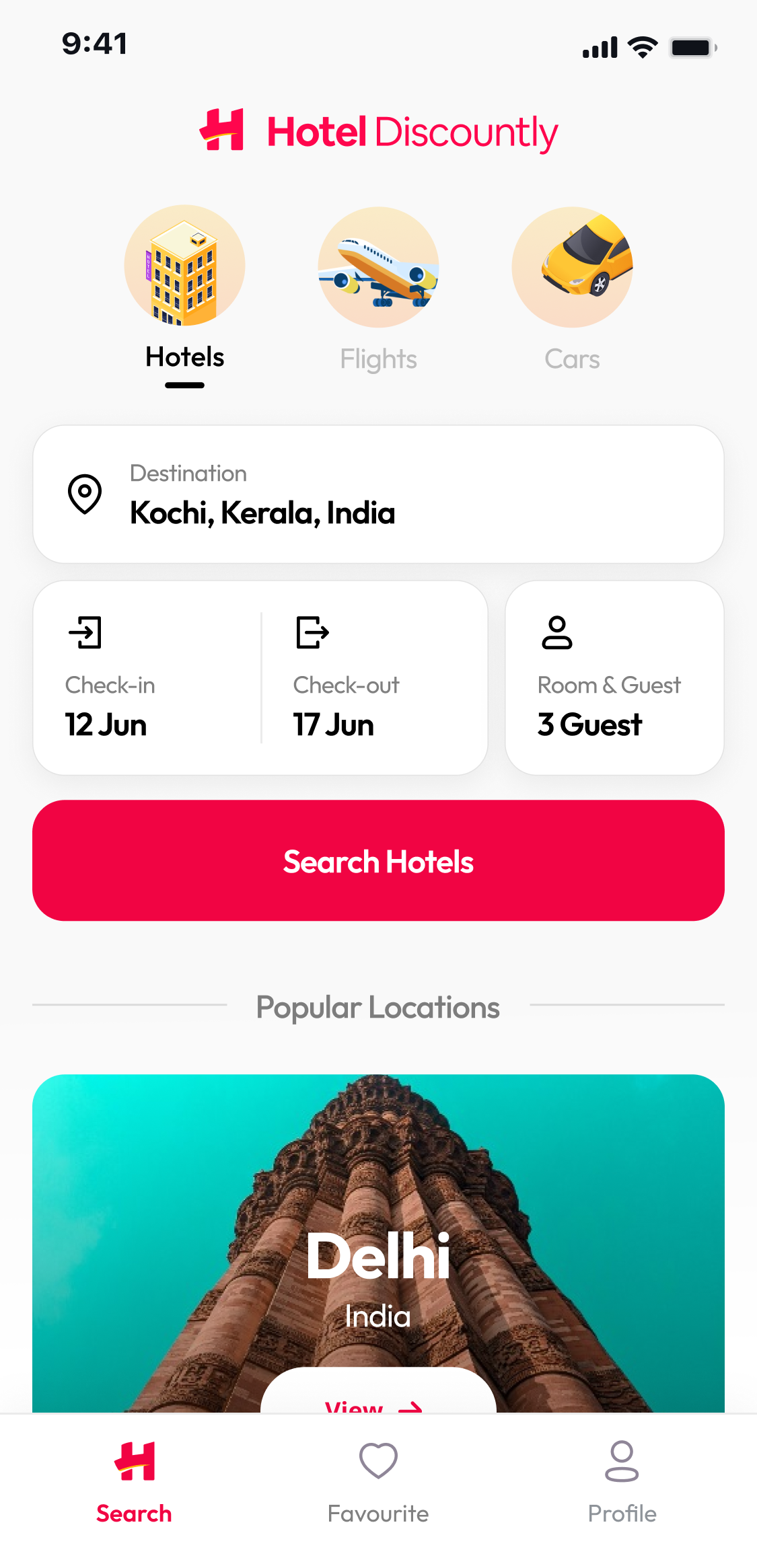757x1568 pixels.
Task: Open the Favourite tab
Action: coord(378,1481)
